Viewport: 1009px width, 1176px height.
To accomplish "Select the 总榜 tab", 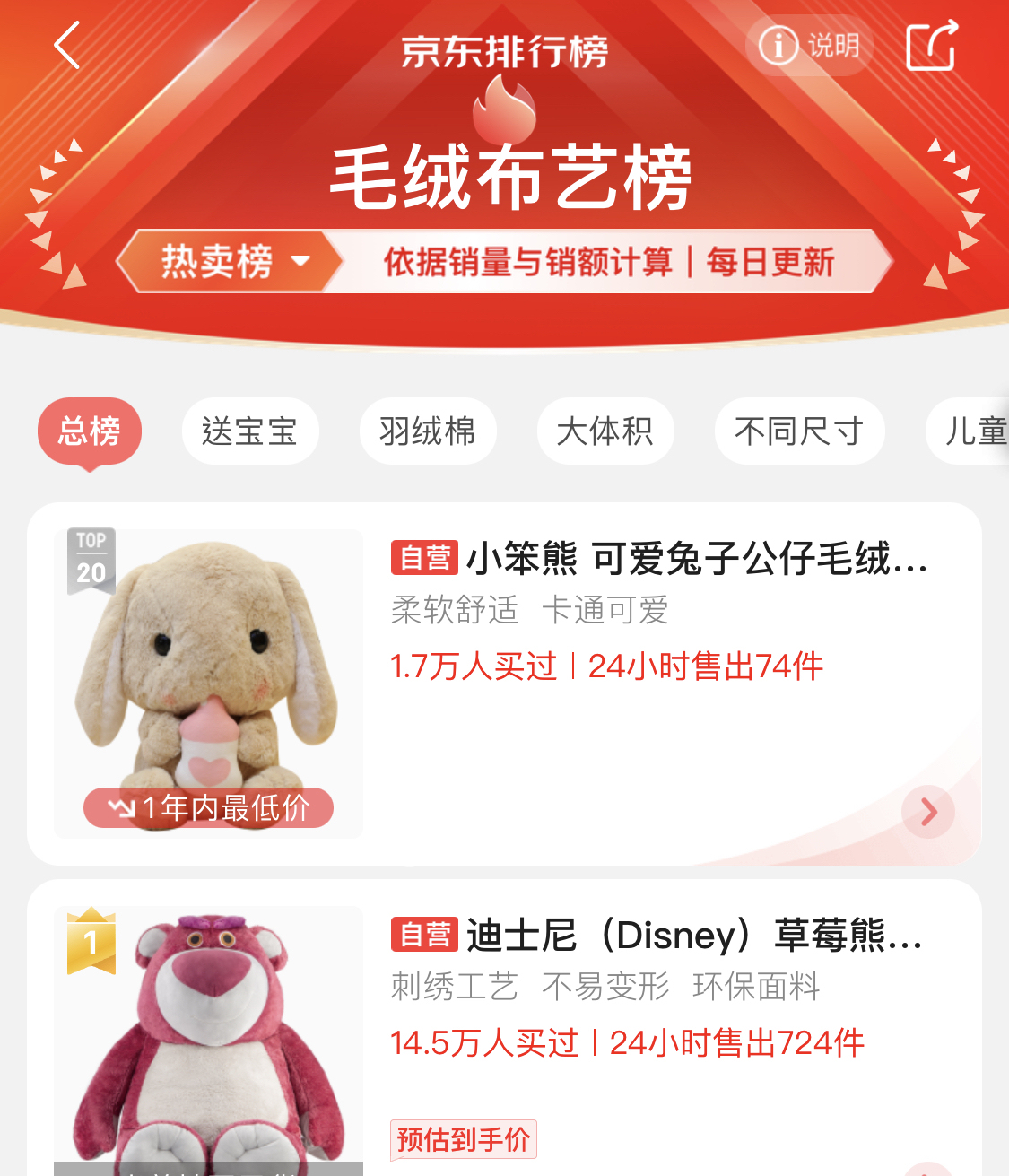I will click(90, 431).
